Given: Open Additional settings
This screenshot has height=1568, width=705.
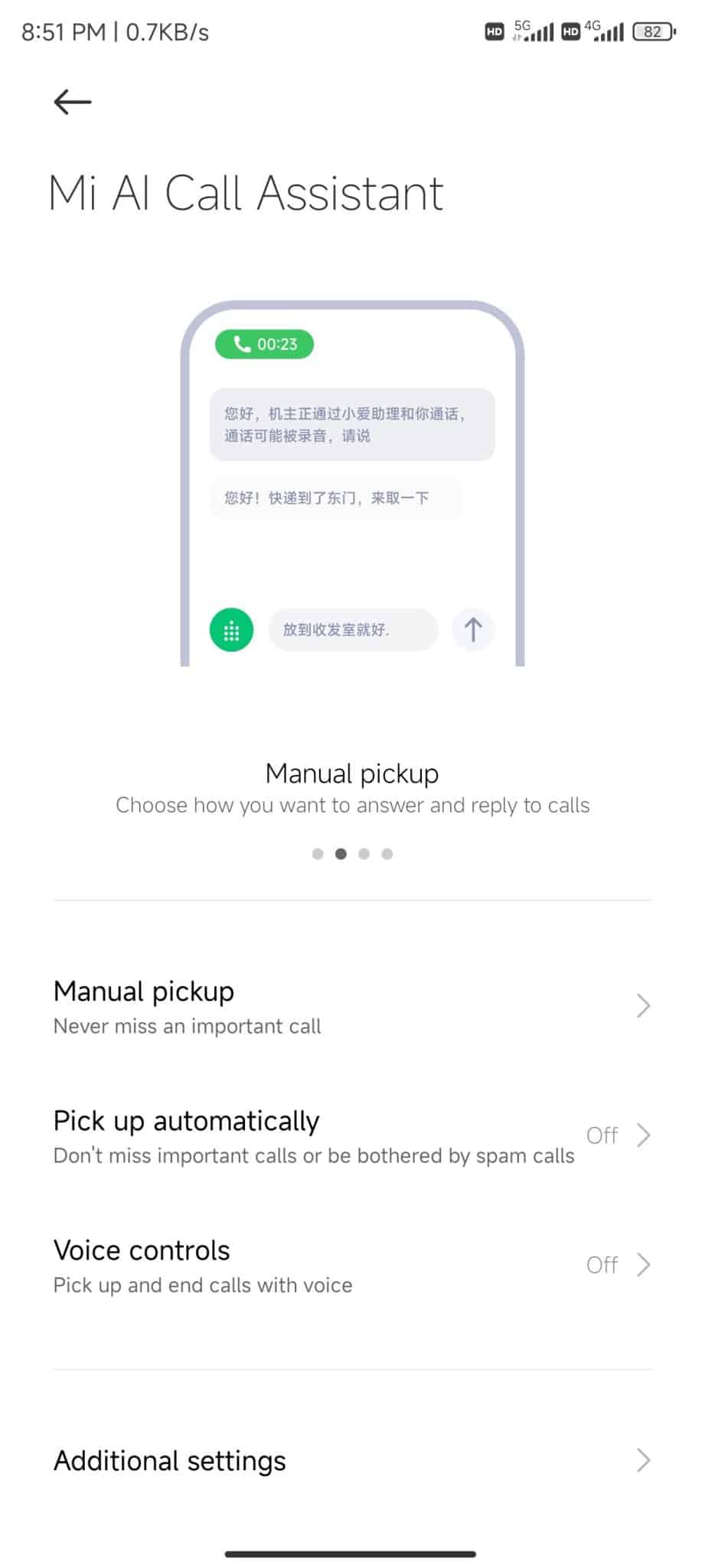Looking at the screenshot, I should [x=352, y=1461].
